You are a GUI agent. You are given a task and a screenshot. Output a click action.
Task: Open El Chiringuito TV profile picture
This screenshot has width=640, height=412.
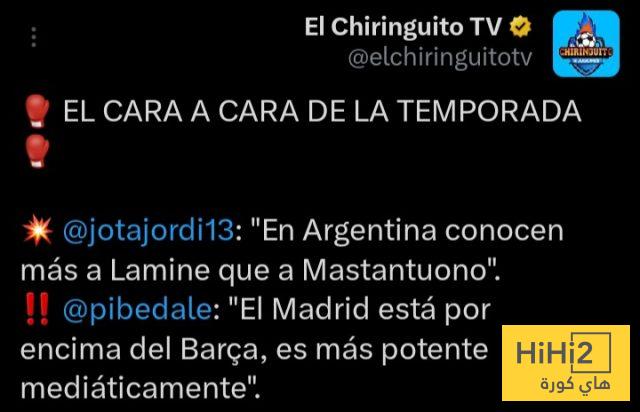pyautogui.click(x=583, y=45)
